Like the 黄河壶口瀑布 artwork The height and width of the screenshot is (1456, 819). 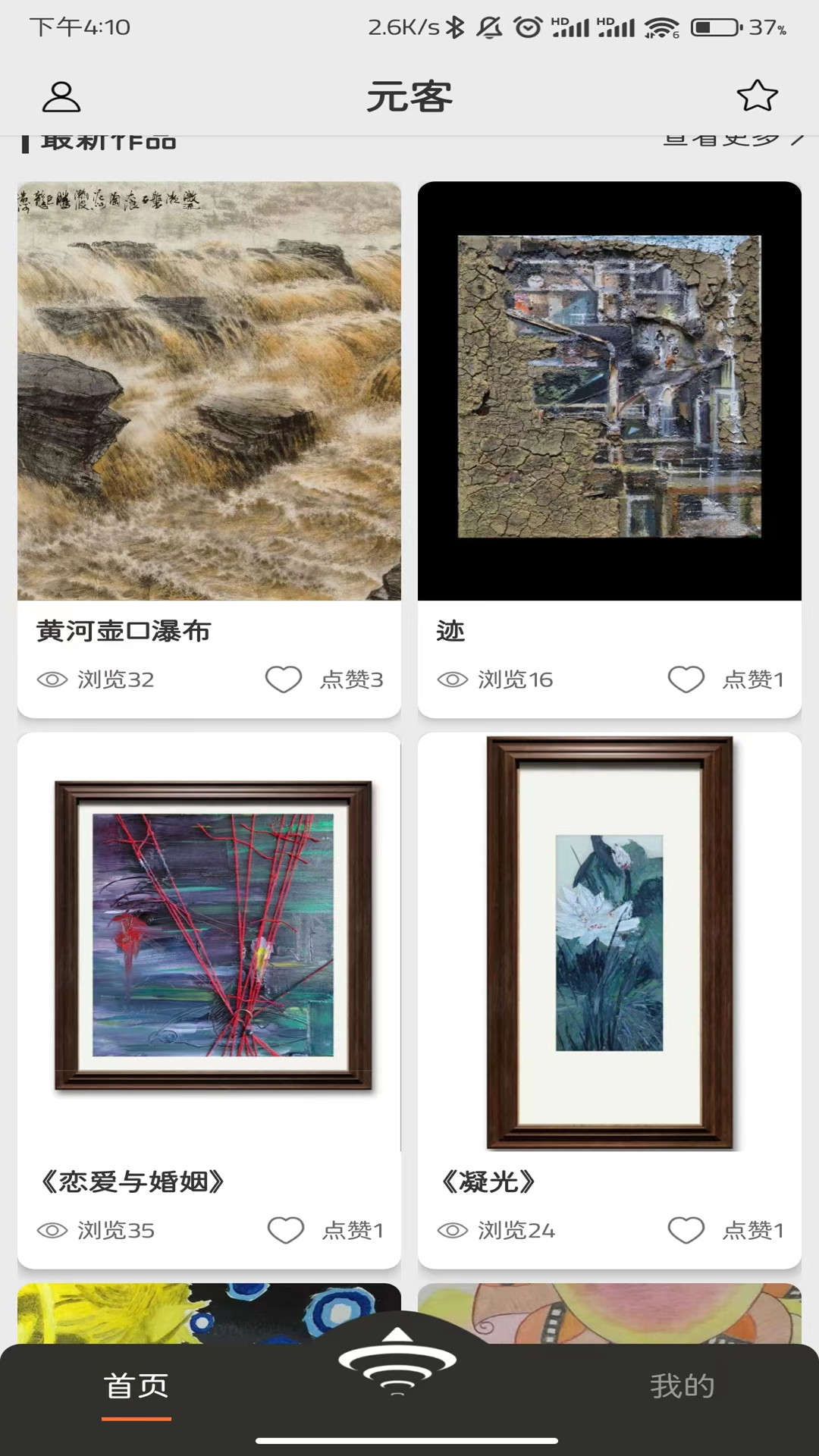pyautogui.click(x=284, y=679)
